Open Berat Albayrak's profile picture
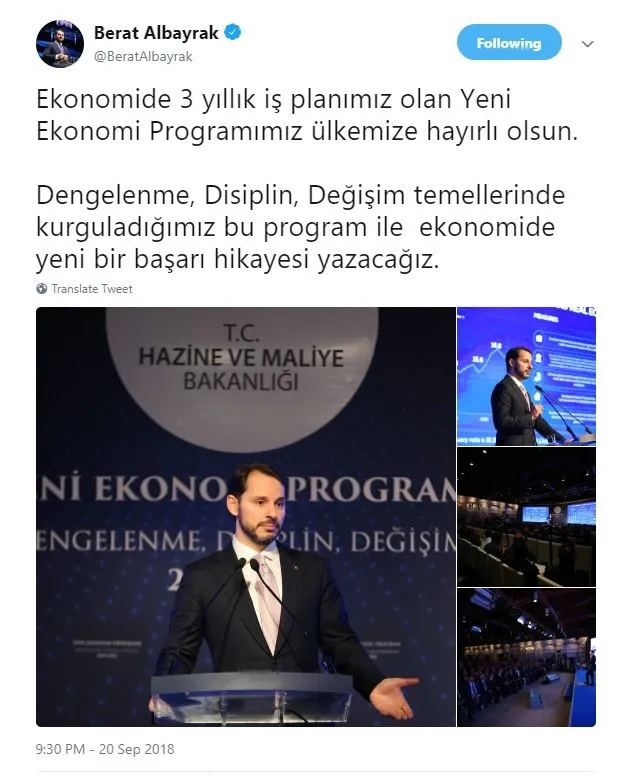The image size is (621, 776). pyautogui.click(x=60, y=43)
